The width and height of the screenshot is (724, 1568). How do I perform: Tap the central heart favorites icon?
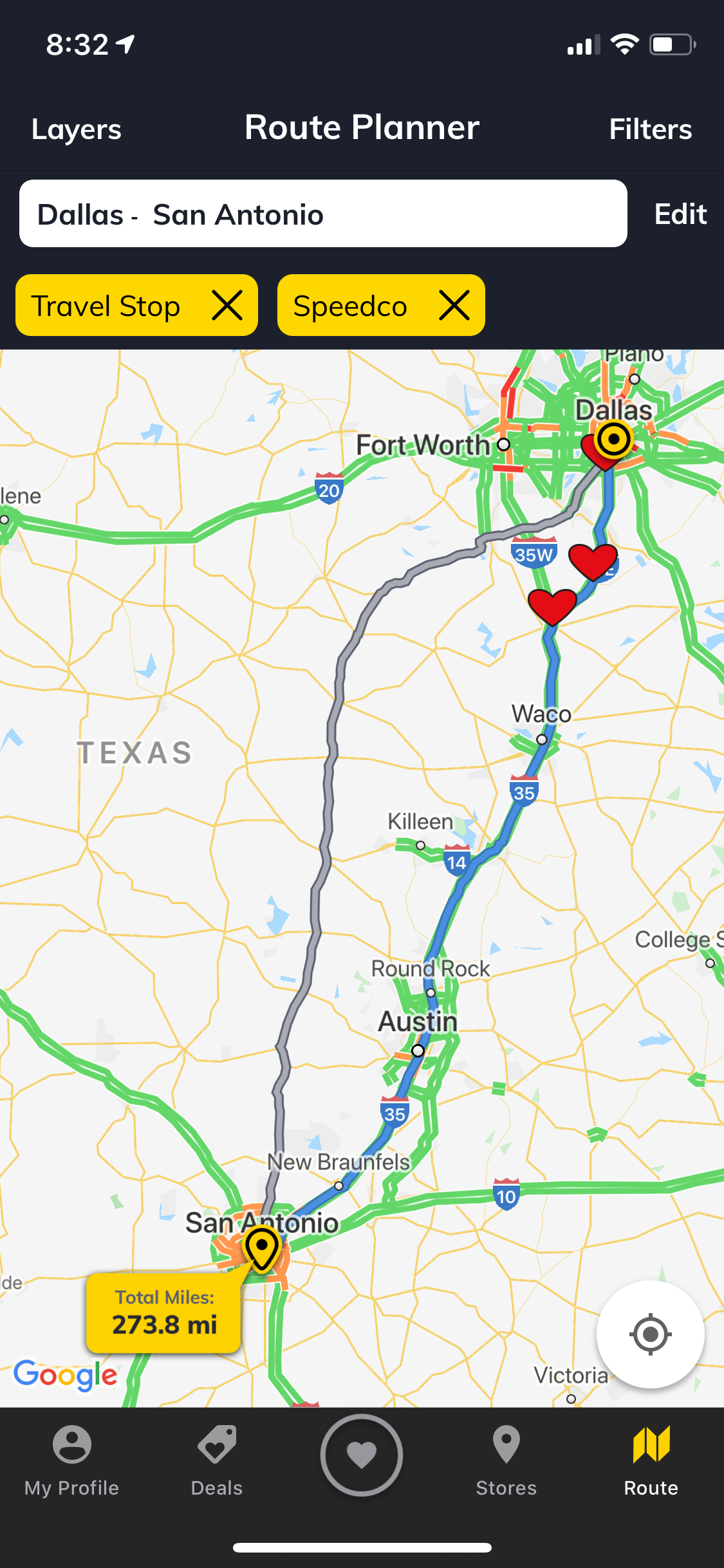pyautogui.click(x=360, y=1456)
